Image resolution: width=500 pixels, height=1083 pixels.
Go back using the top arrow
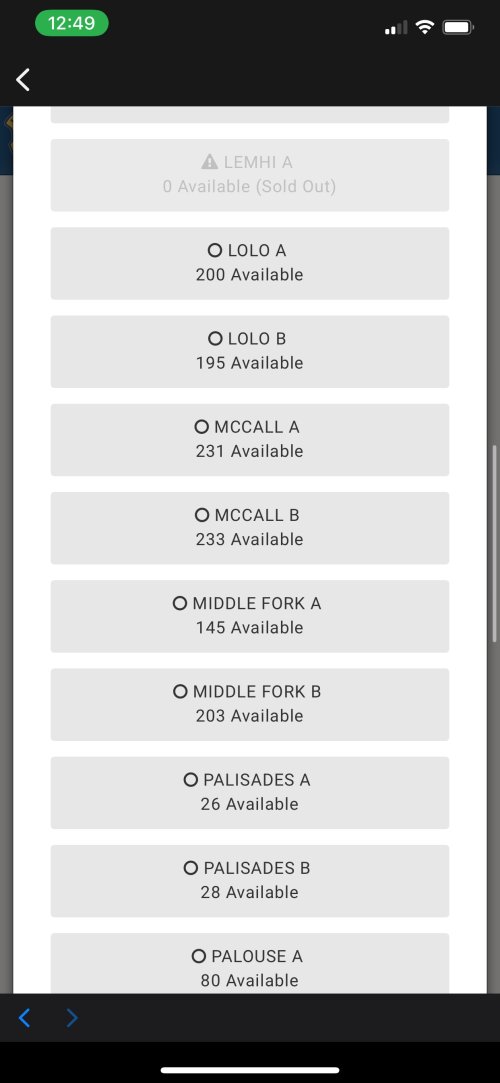(23, 79)
